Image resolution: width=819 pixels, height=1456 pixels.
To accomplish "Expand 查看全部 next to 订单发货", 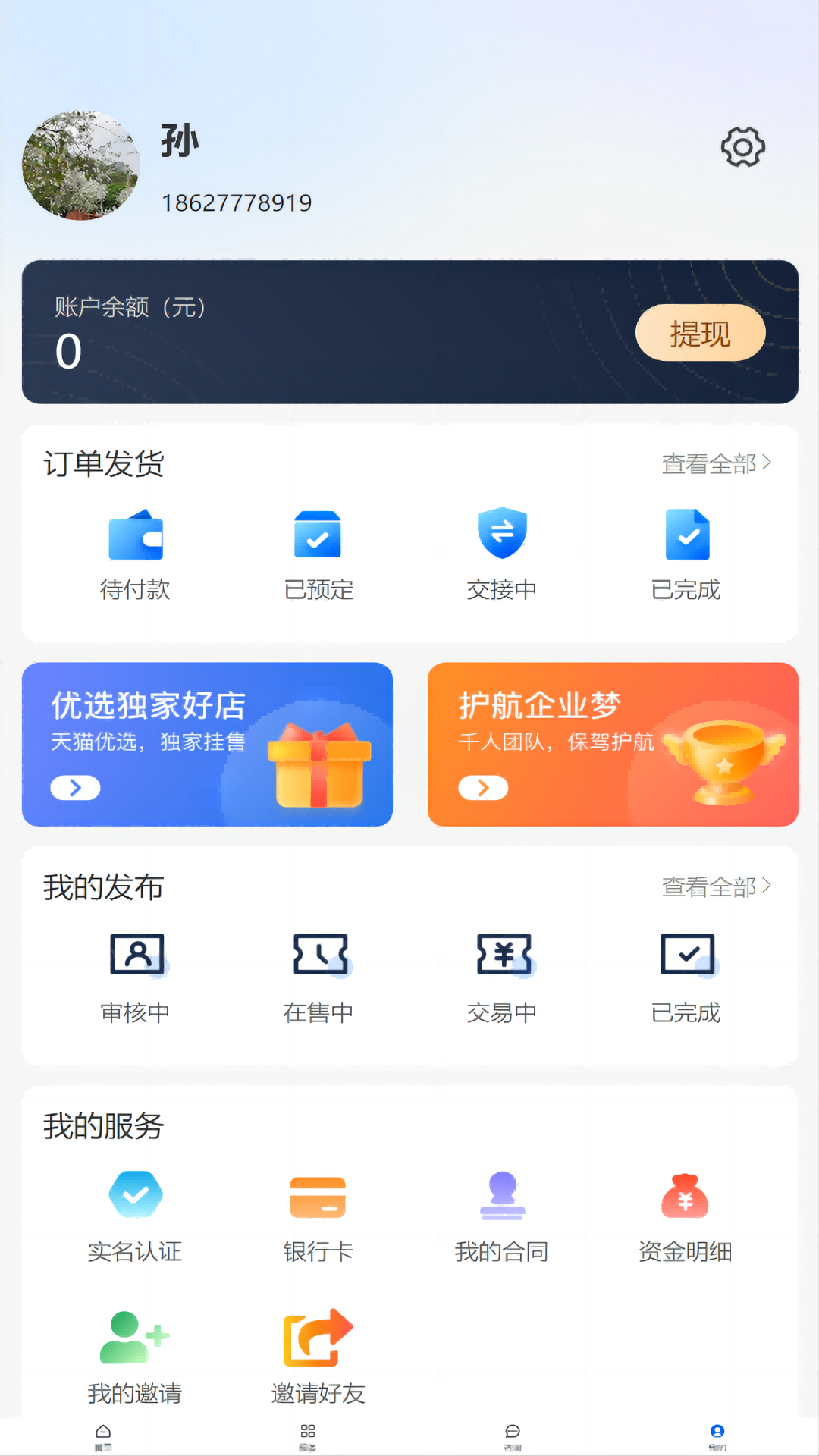I will tap(716, 465).
